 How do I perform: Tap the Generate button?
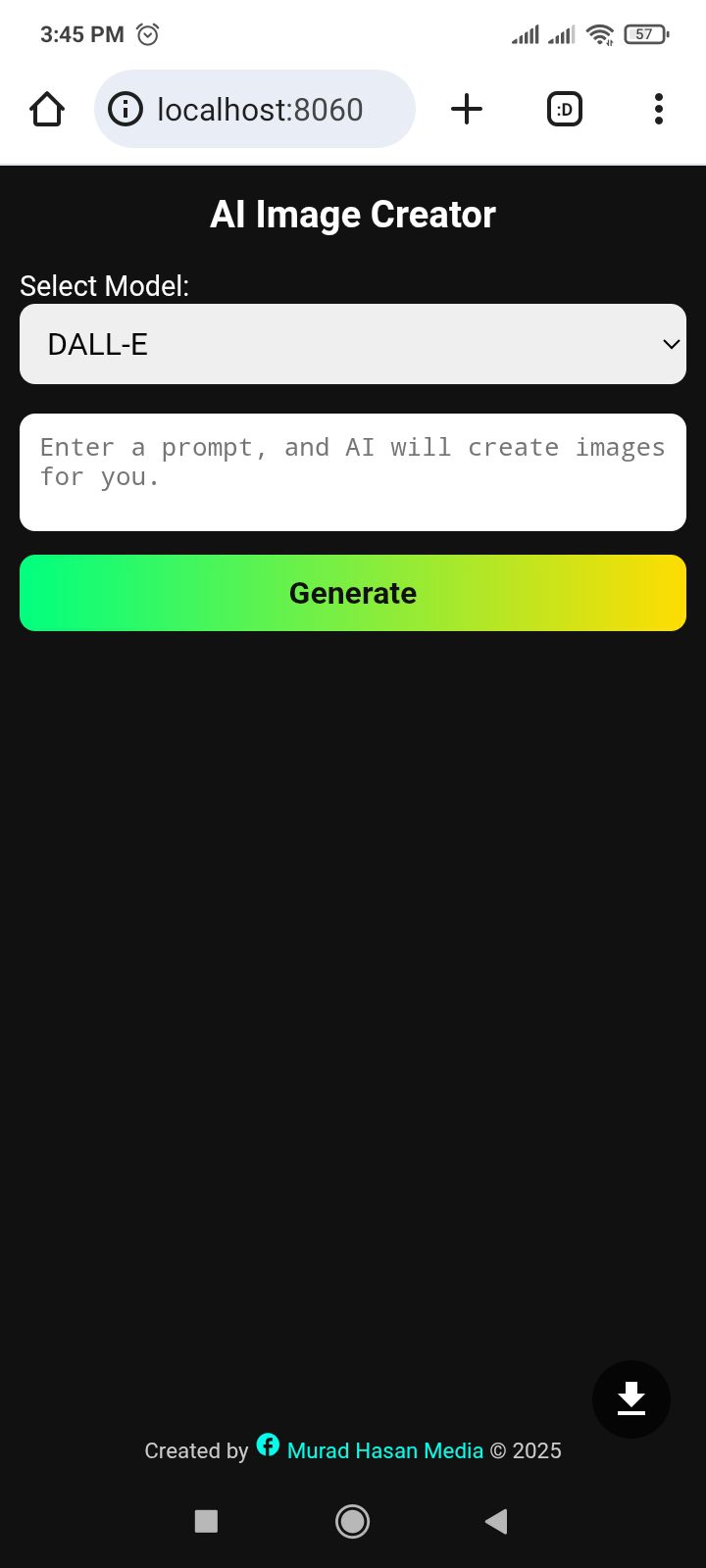pyautogui.click(x=353, y=593)
